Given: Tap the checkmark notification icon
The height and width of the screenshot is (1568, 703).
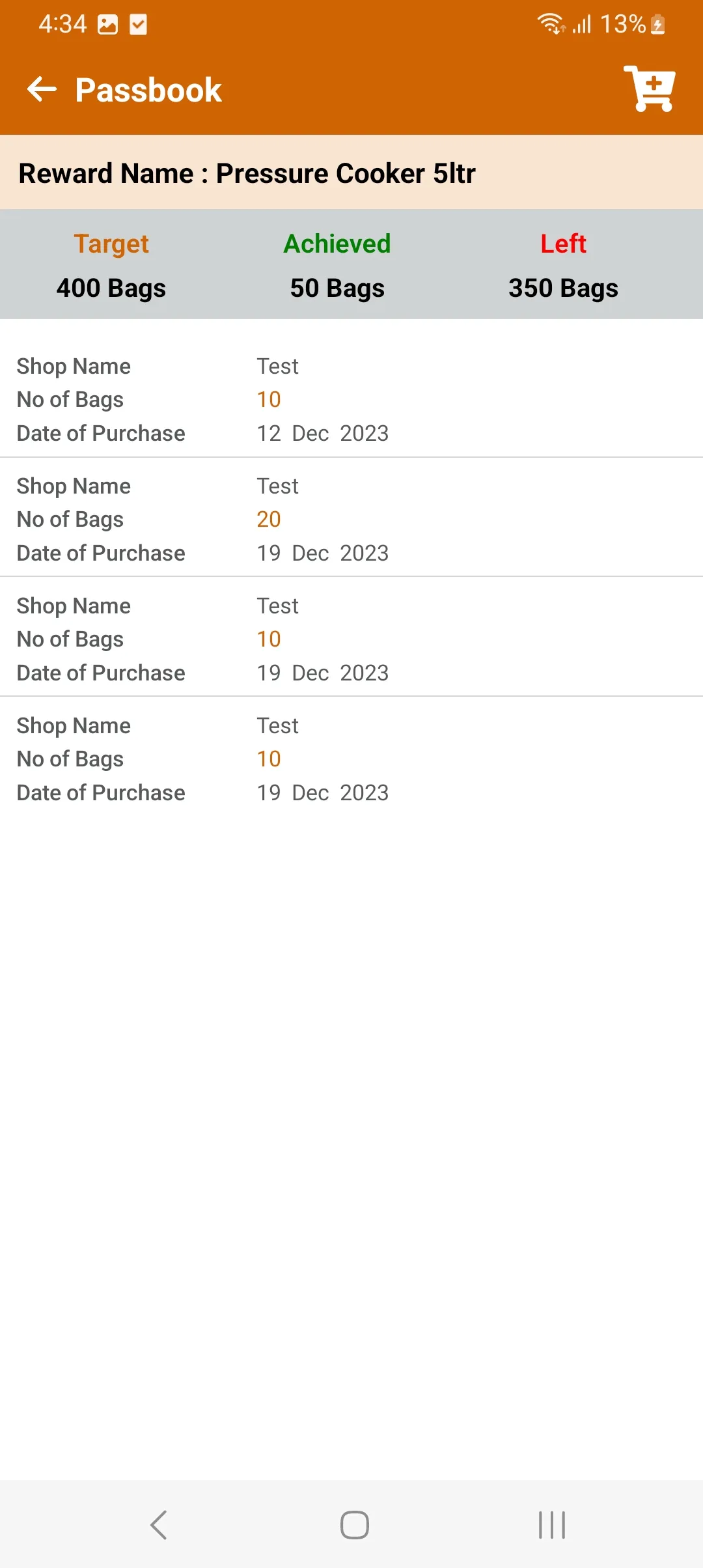Looking at the screenshot, I should click(139, 24).
